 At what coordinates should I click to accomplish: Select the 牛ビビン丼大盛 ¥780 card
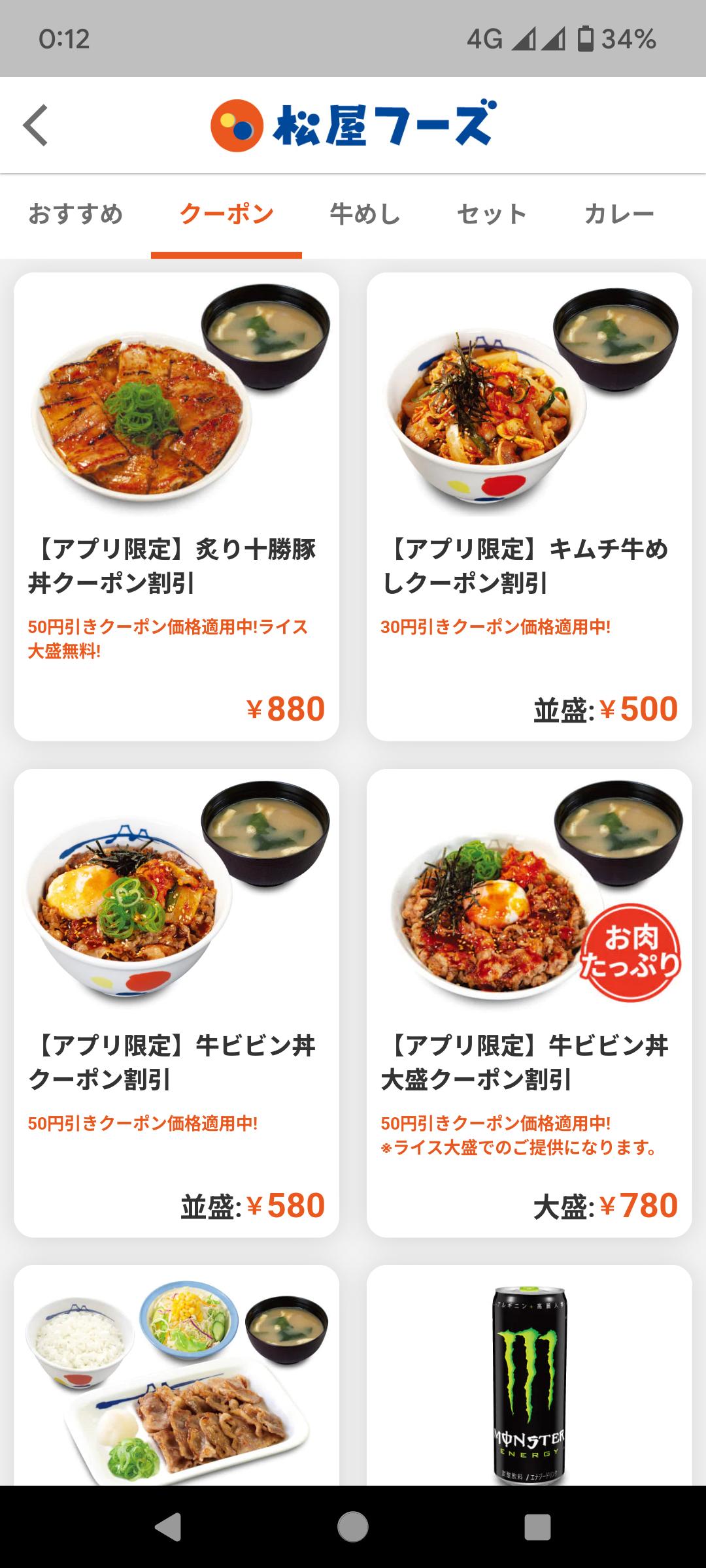pyautogui.click(x=529, y=1003)
